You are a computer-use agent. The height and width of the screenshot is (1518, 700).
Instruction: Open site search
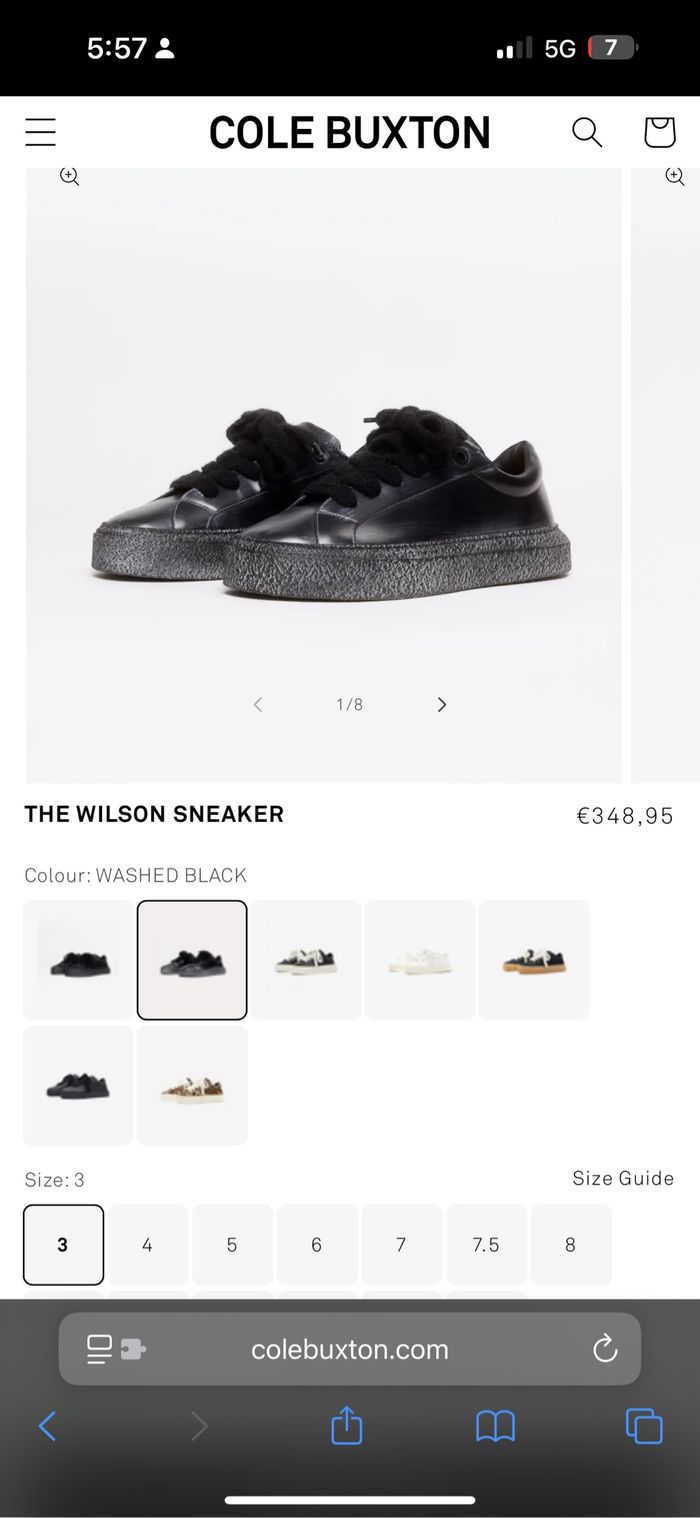pos(587,132)
